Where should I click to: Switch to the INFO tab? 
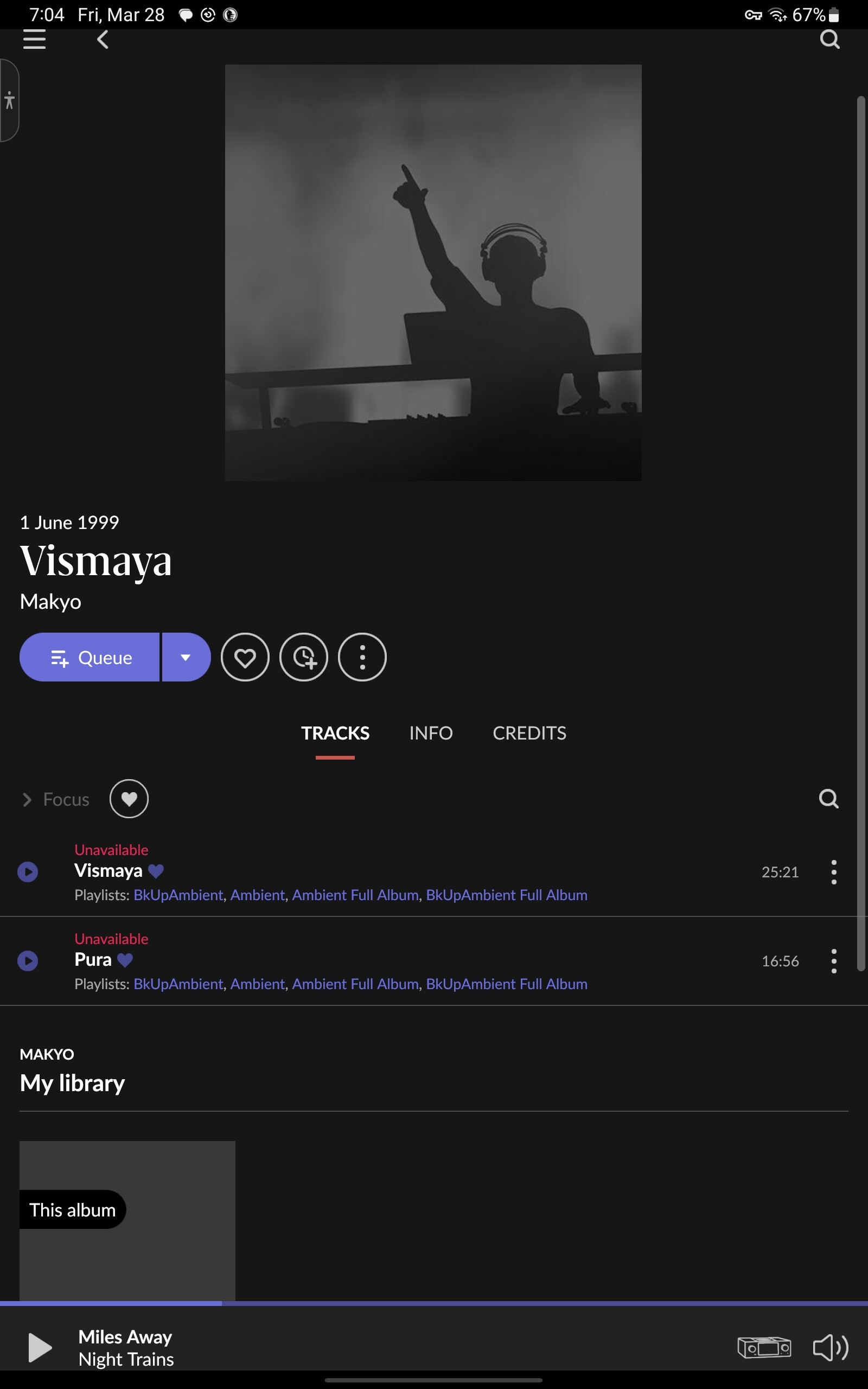(431, 733)
